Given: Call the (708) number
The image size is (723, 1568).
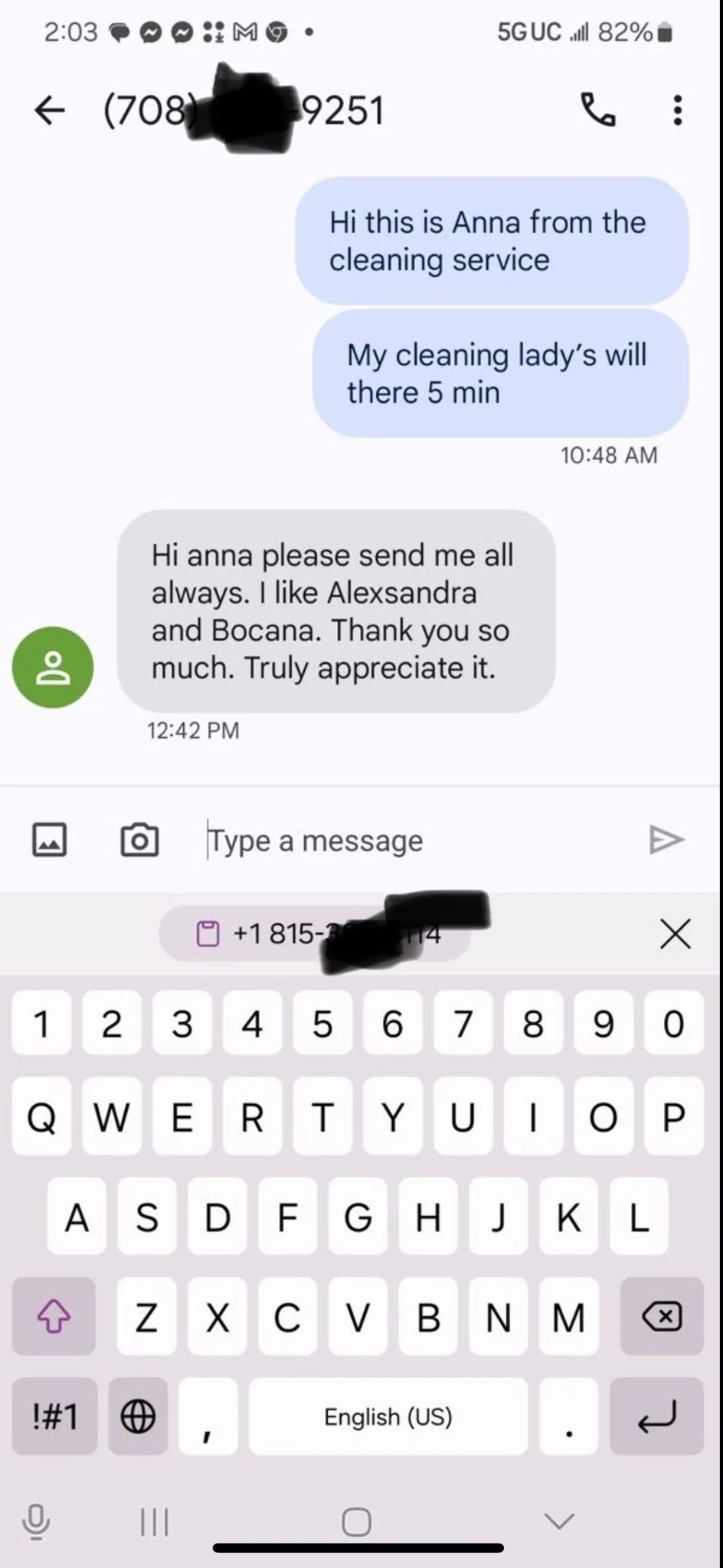Looking at the screenshot, I should [598, 110].
